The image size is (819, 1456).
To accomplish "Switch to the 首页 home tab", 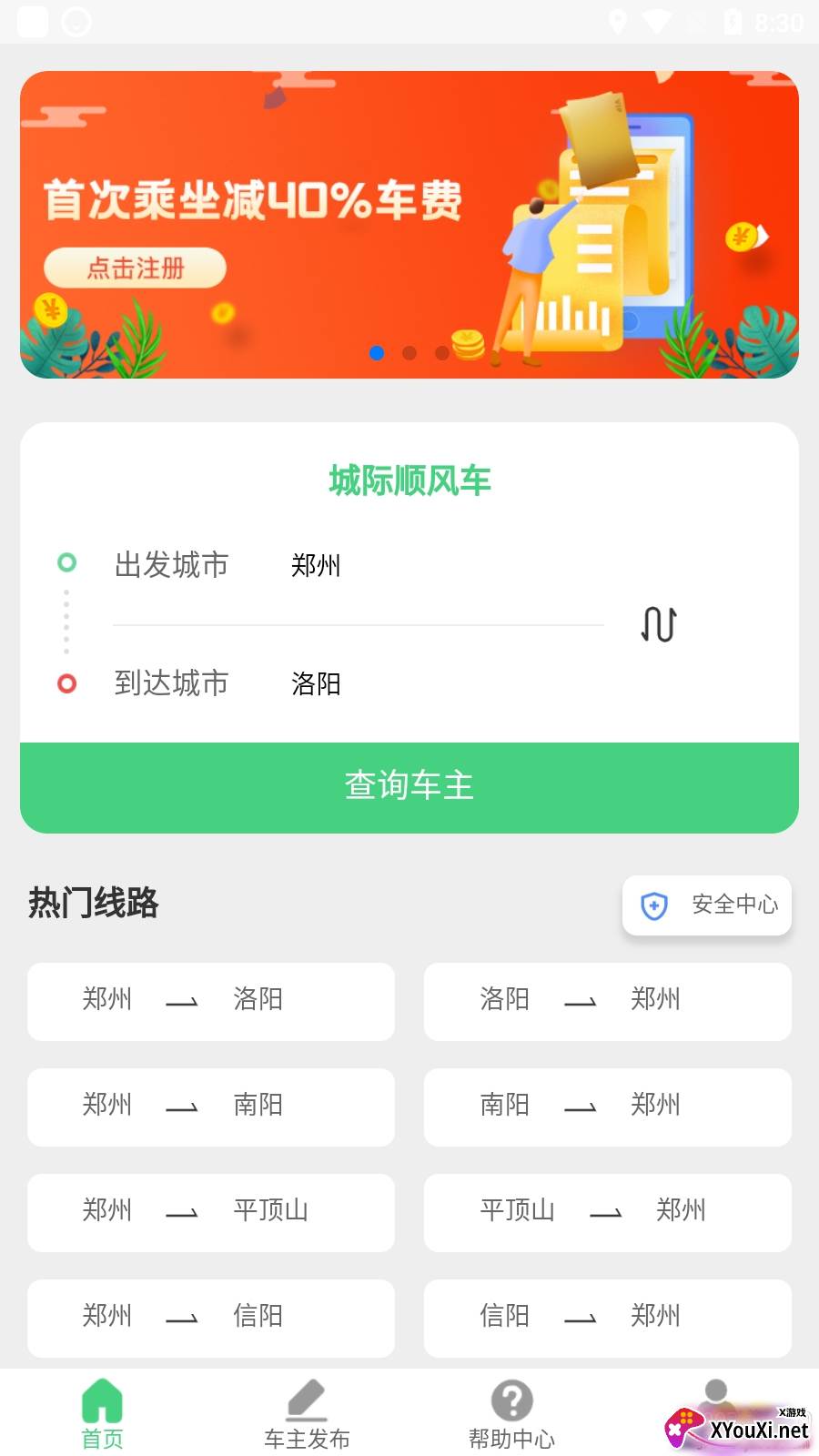I will [x=102, y=1413].
